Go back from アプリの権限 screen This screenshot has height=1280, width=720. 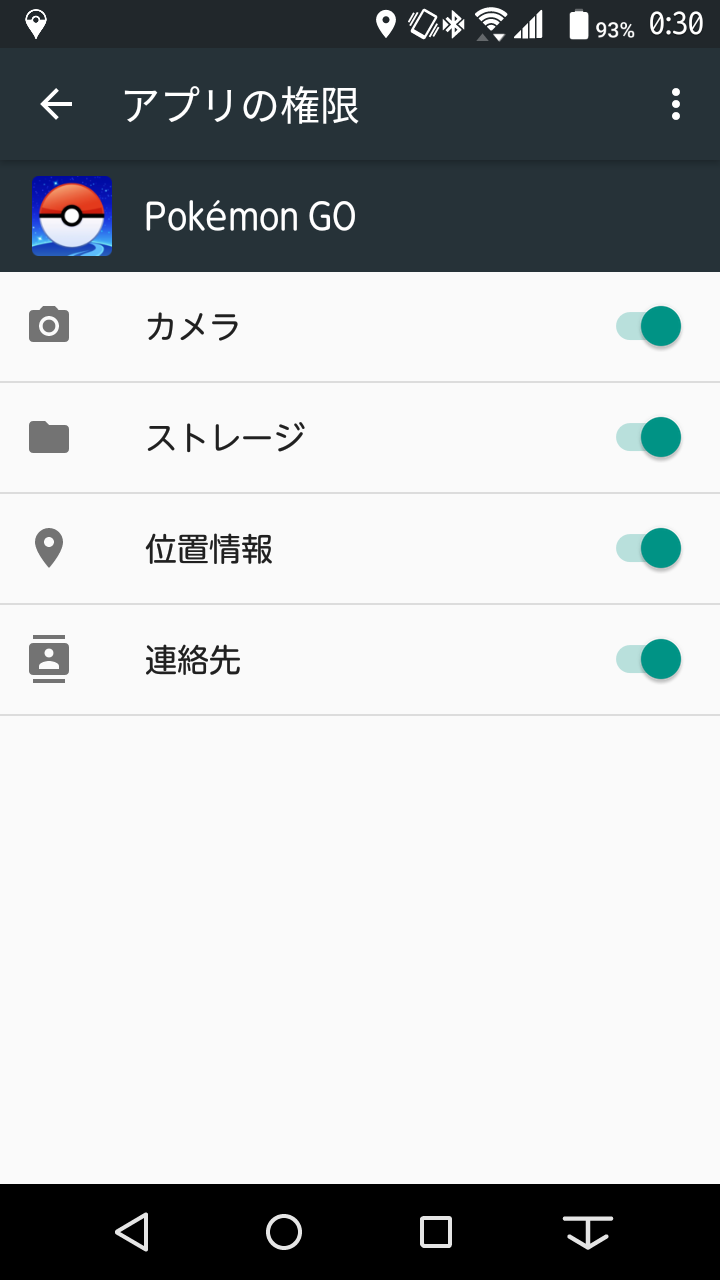point(56,104)
